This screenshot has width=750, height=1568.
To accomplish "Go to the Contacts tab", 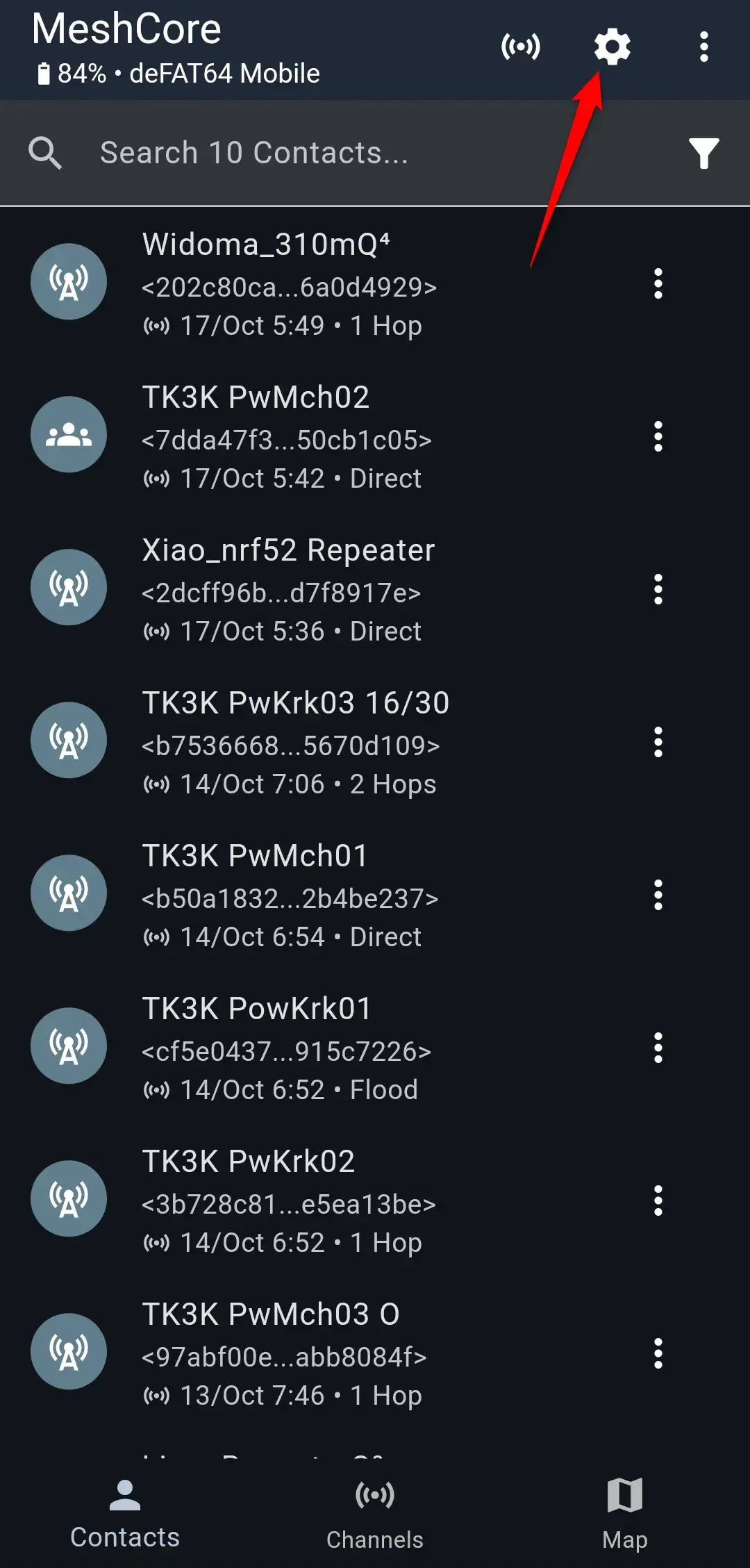I will pyautogui.click(x=125, y=1515).
